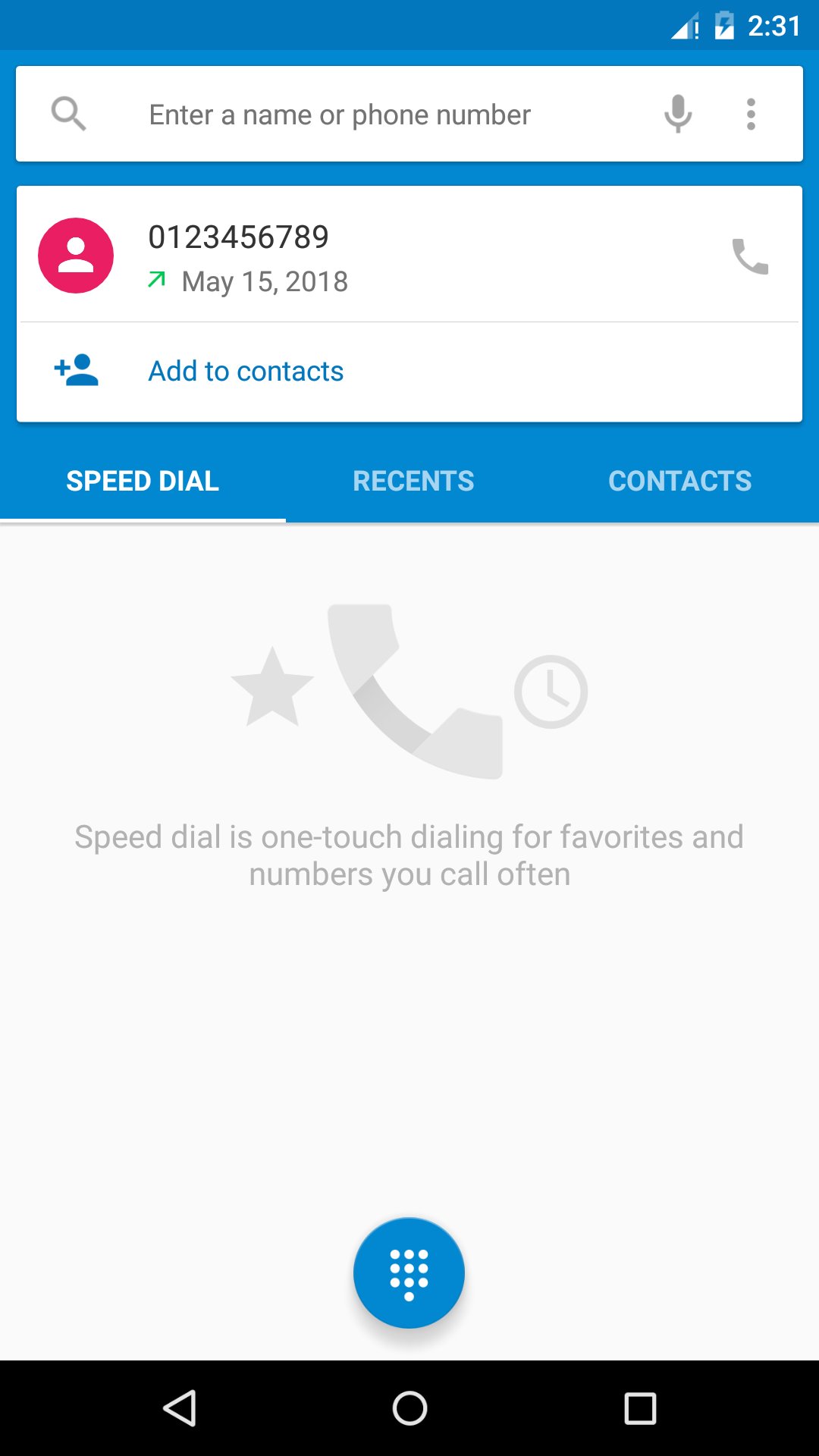The image size is (819, 1456).
Task: Open the dial pad with the floating button
Action: pyautogui.click(x=409, y=1273)
